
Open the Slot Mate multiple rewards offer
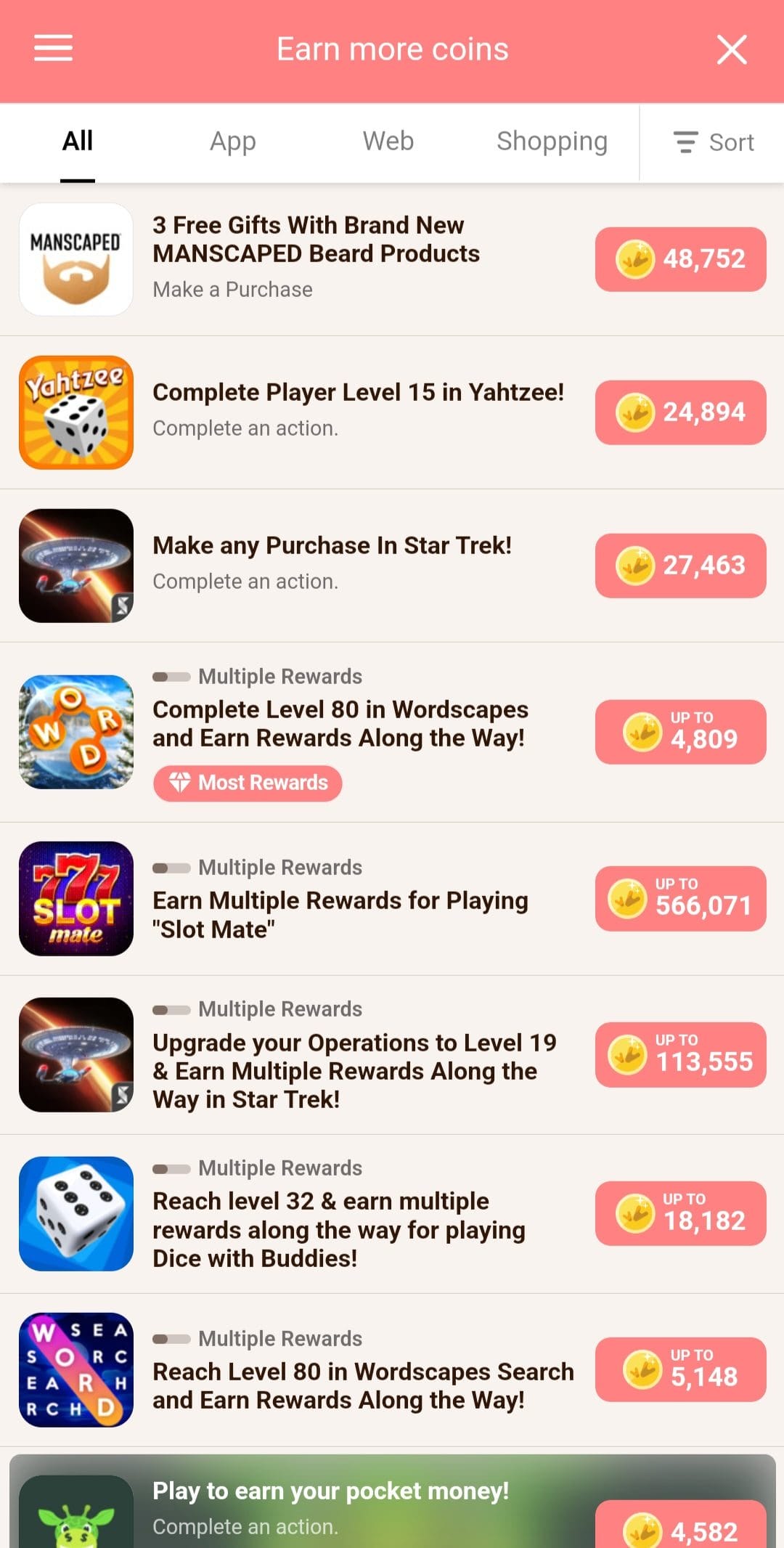click(x=392, y=899)
